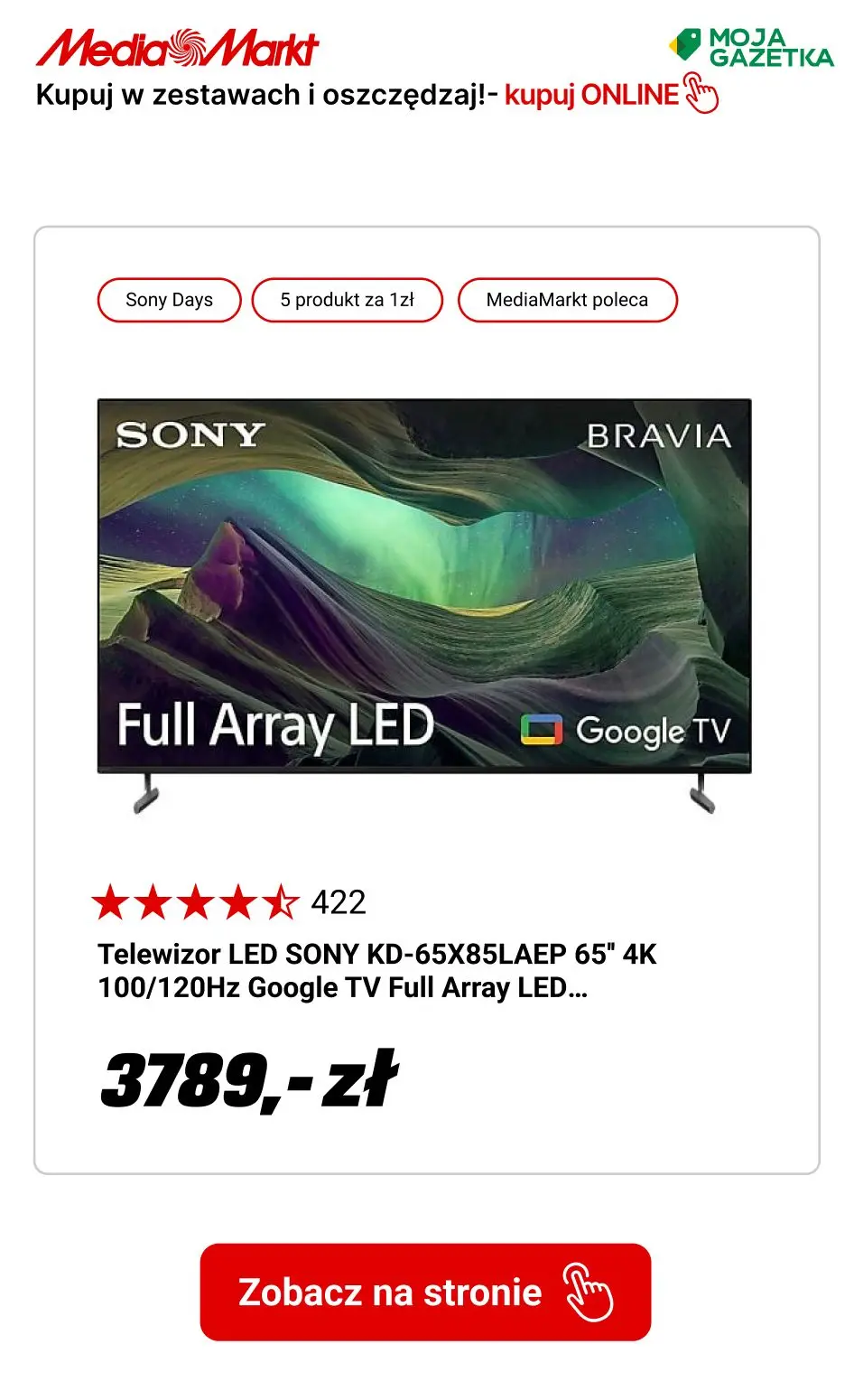The height and width of the screenshot is (1400, 854).
Task: Click the Sony Bravia TV product photo
Action: point(424,587)
